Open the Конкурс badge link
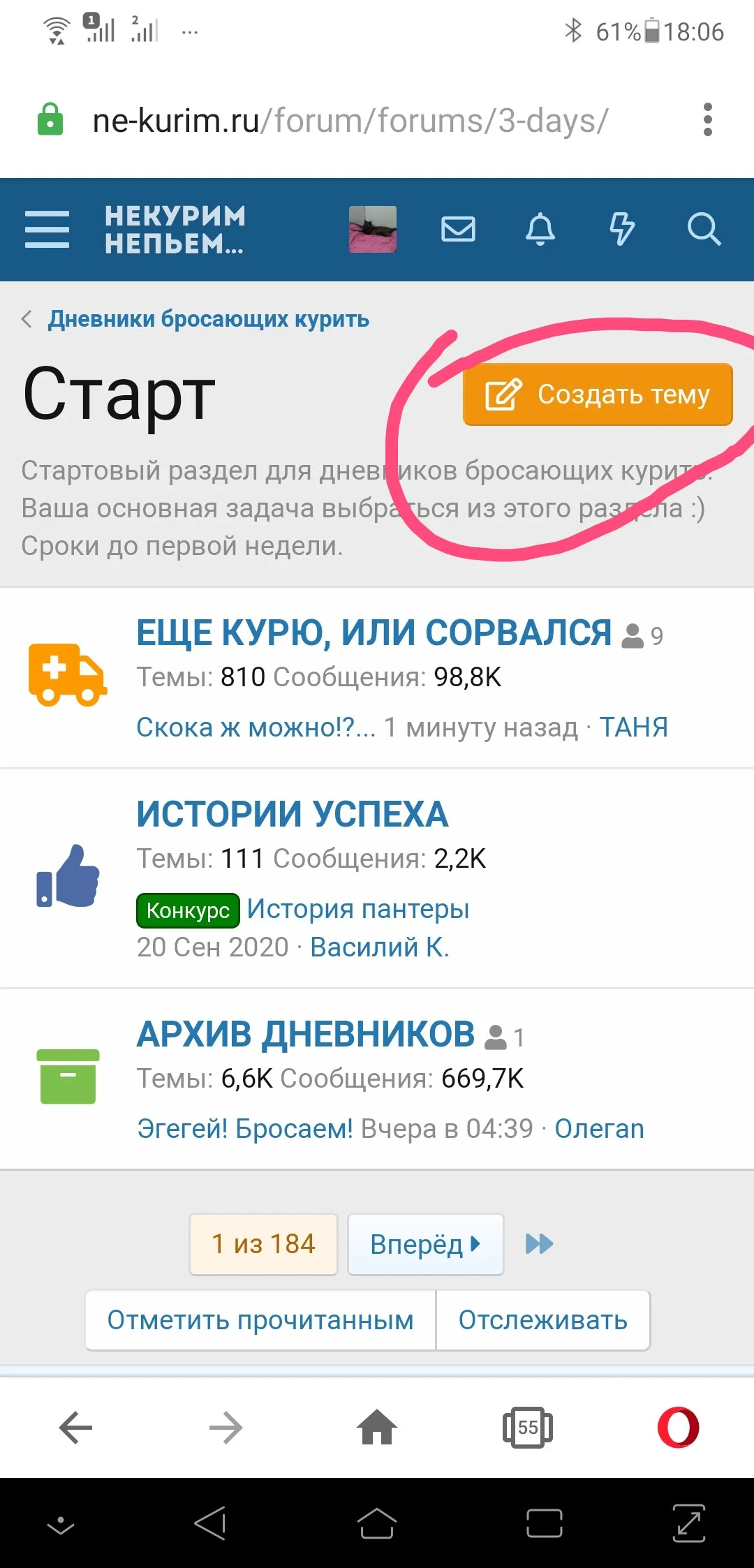Viewport: 754px width, 1568px height. pos(187,910)
